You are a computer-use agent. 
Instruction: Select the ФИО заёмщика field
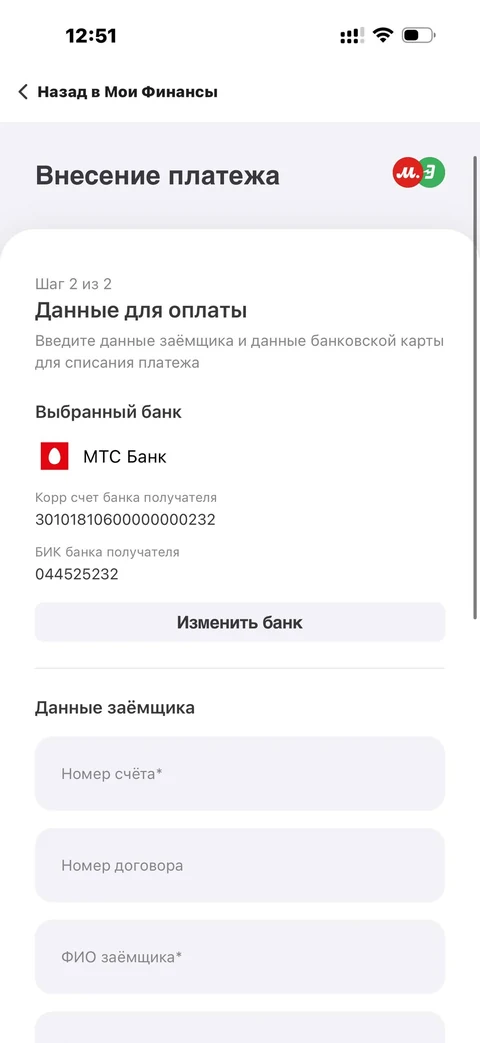click(240, 957)
